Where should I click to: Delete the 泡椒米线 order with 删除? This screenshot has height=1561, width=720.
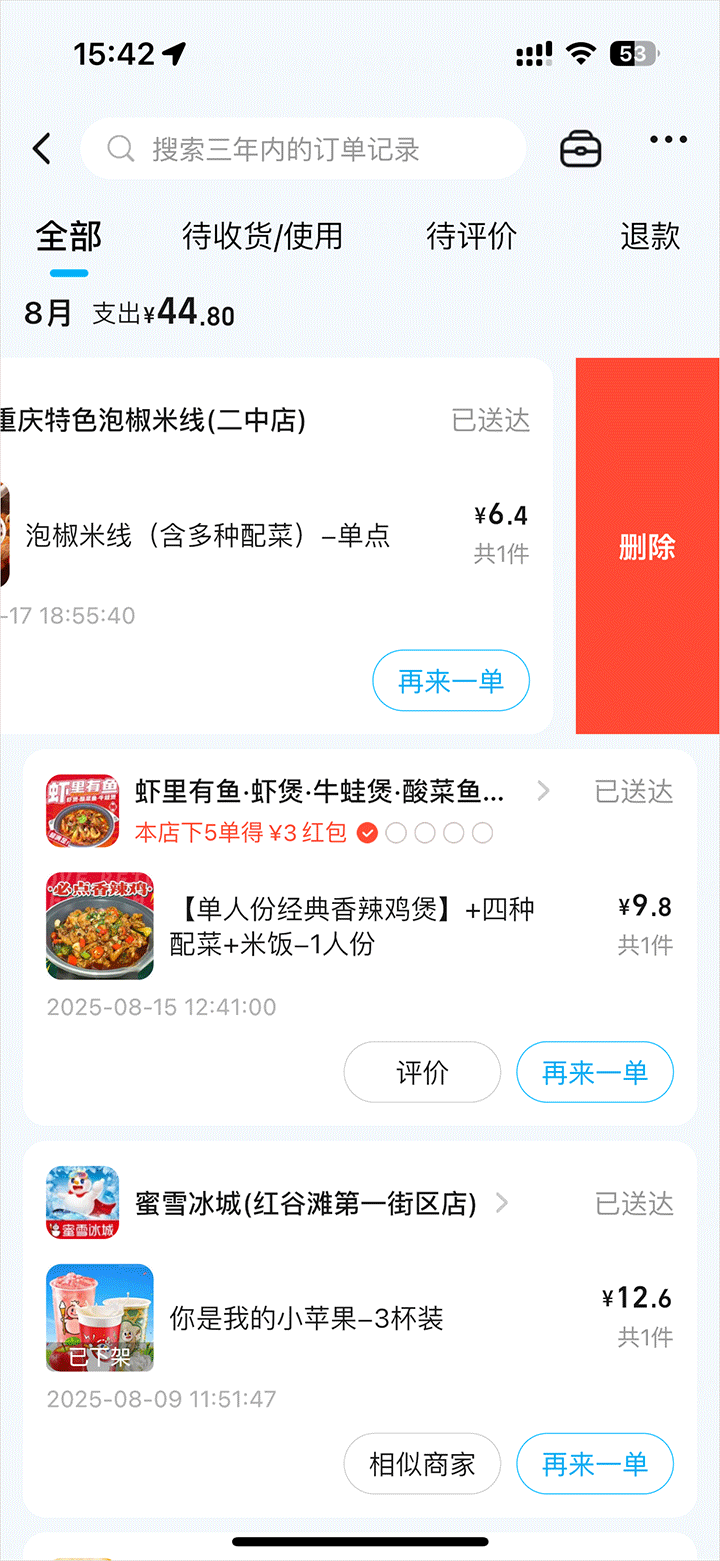(x=647, y=546)
